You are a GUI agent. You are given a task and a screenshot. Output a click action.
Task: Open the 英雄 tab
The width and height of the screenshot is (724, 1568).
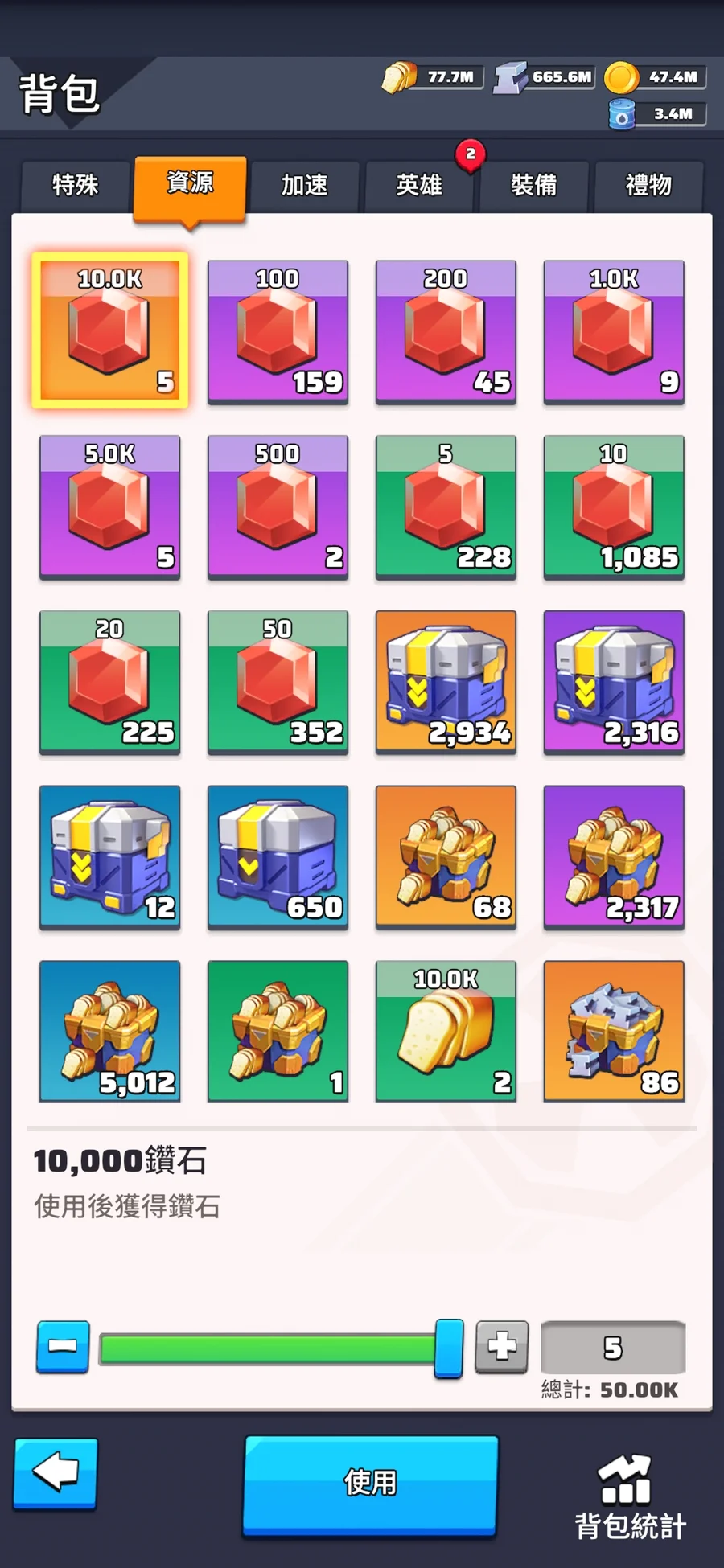pyautogui.click(x=419, y=186)
